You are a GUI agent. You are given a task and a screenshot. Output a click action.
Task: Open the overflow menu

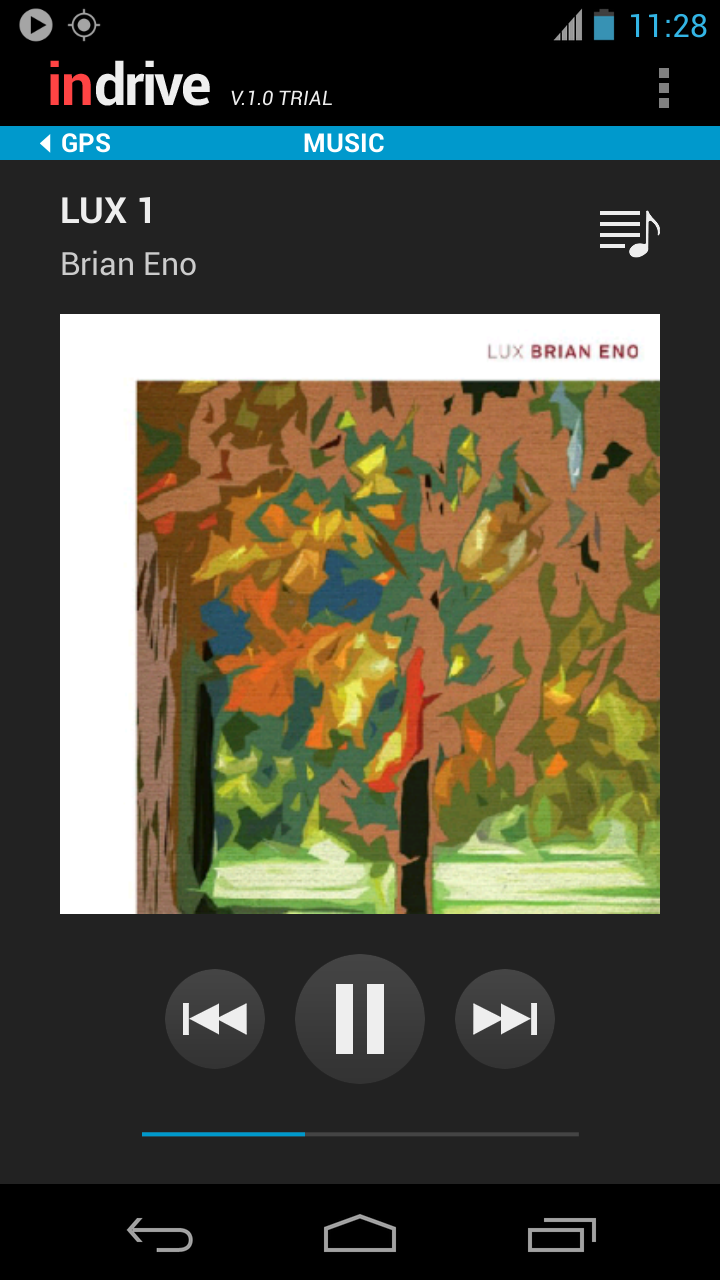coord(663,88)
